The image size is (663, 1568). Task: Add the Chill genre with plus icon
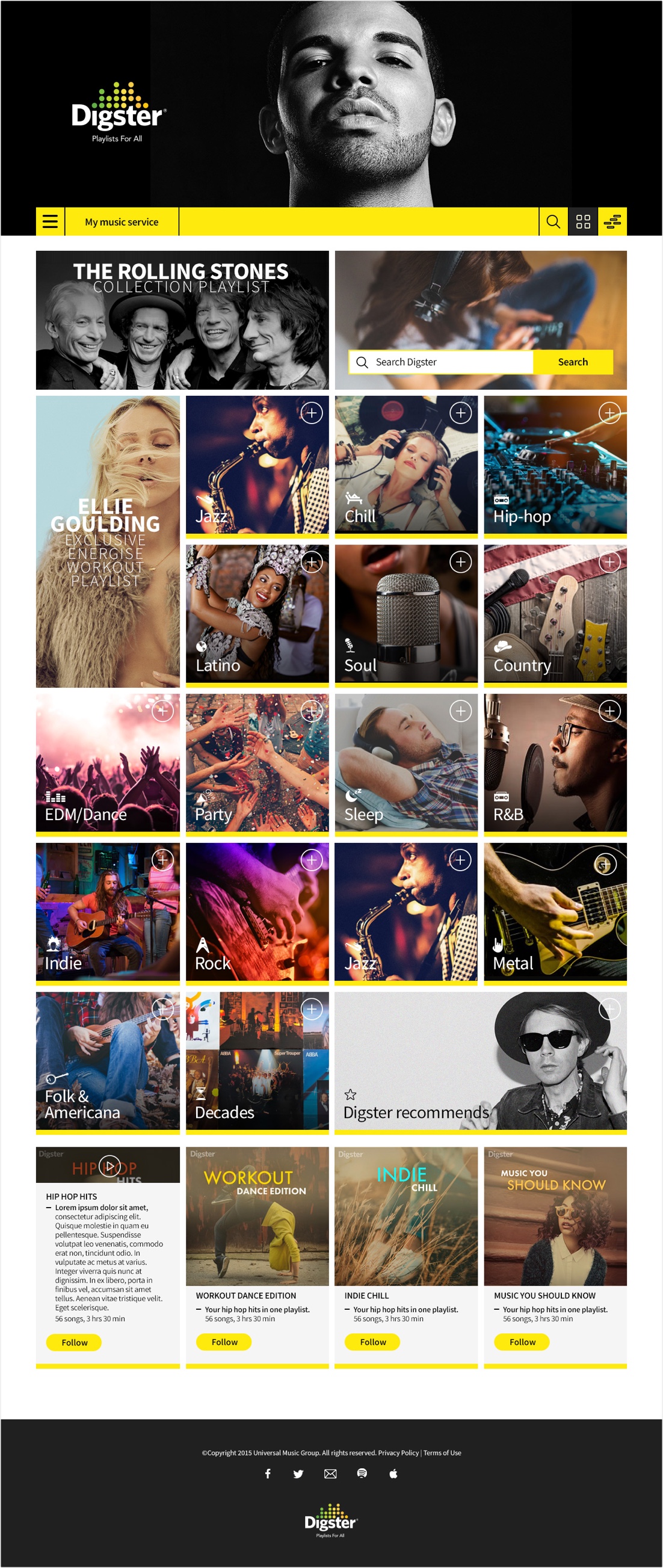(460, 413)
